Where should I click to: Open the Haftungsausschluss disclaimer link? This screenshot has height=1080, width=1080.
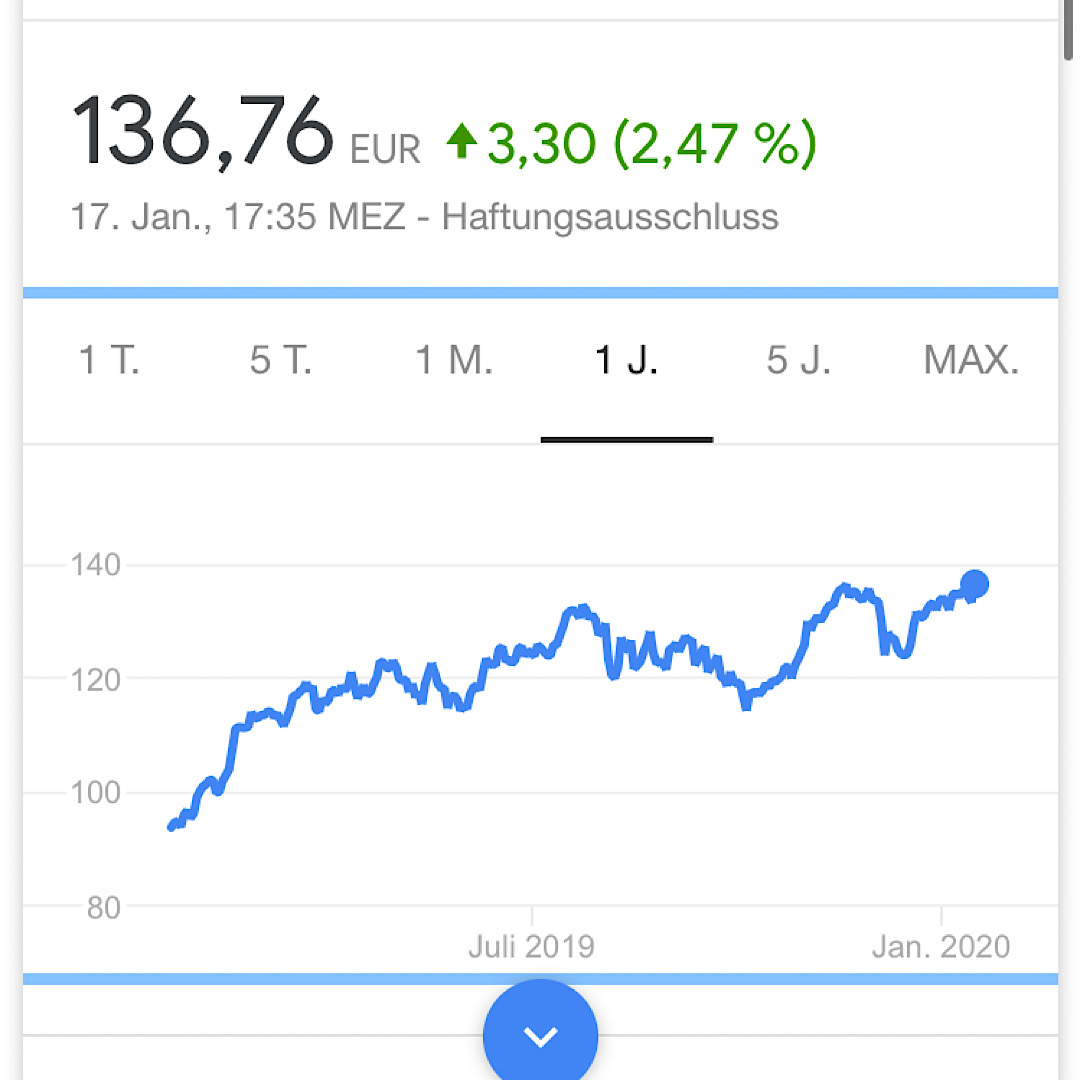pos(610,217)
